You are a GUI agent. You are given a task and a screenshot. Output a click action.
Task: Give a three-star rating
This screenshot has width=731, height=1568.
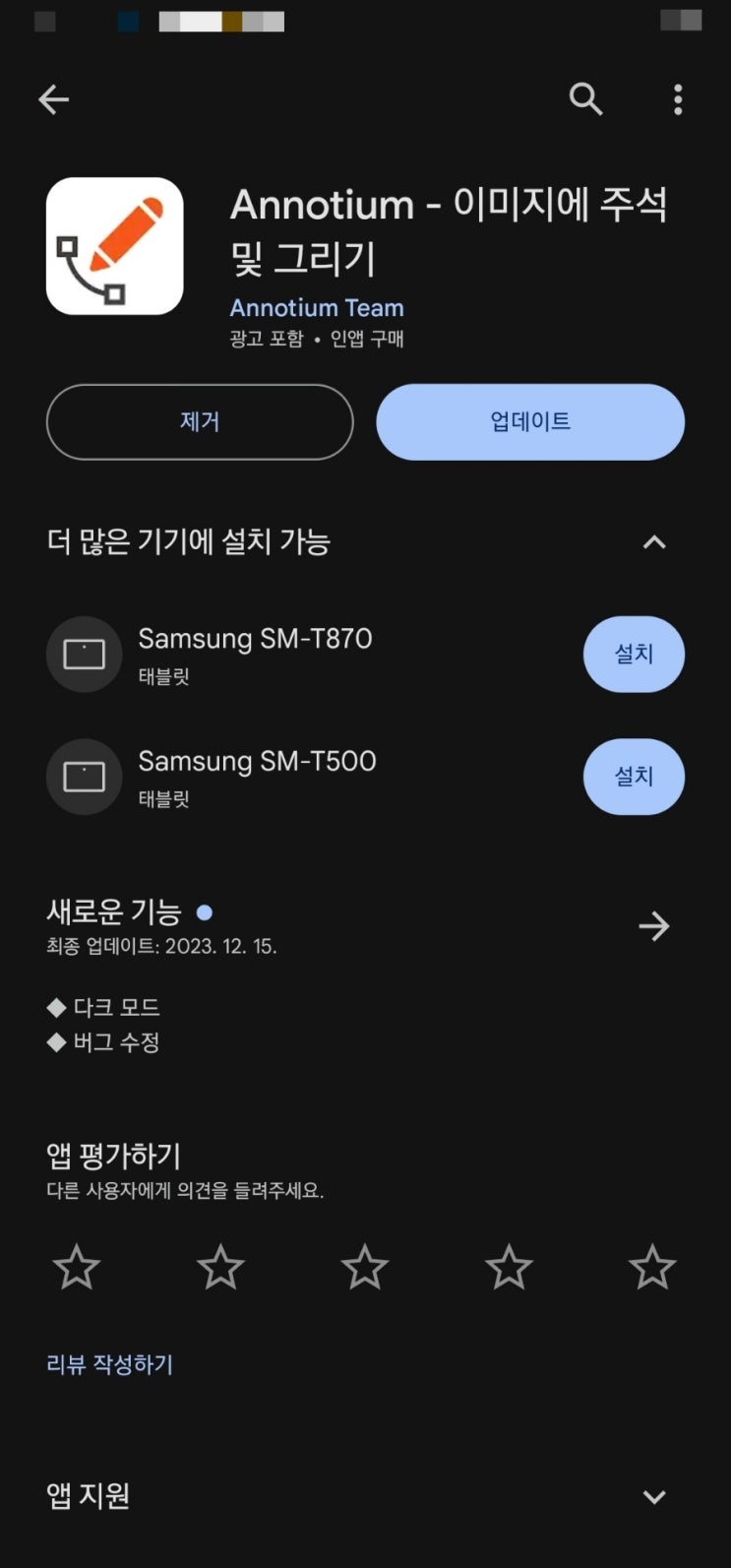(x=364, y=1267)
